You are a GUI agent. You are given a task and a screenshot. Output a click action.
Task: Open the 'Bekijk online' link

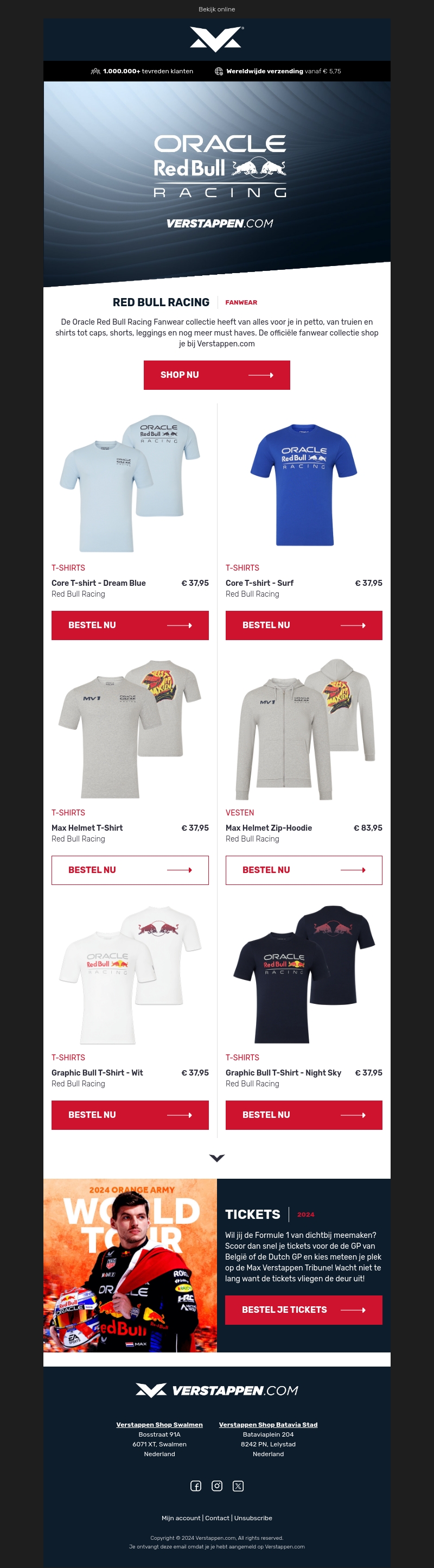tap(216, 9)
